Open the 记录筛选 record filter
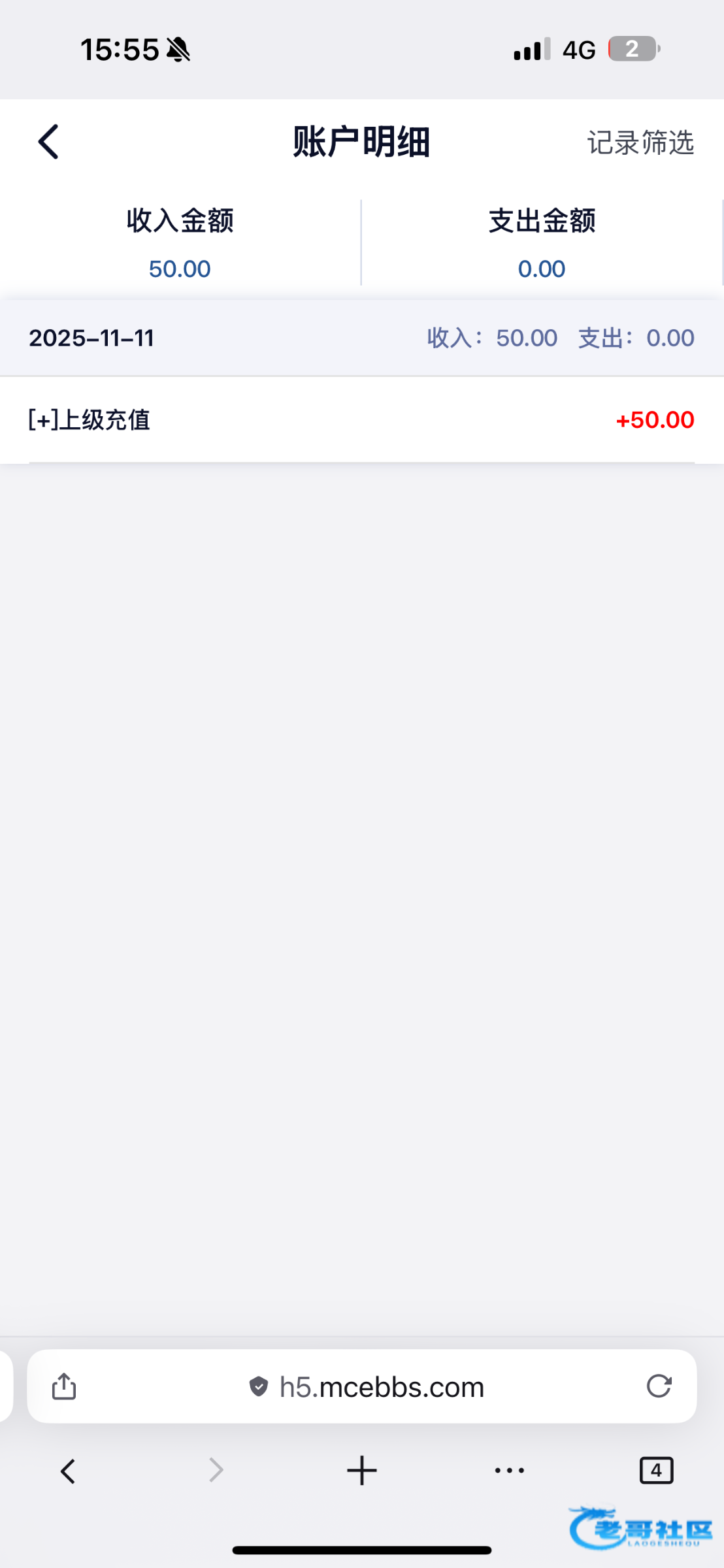Viewport: 724px width, 1568px height. click(x=640, y=142)
